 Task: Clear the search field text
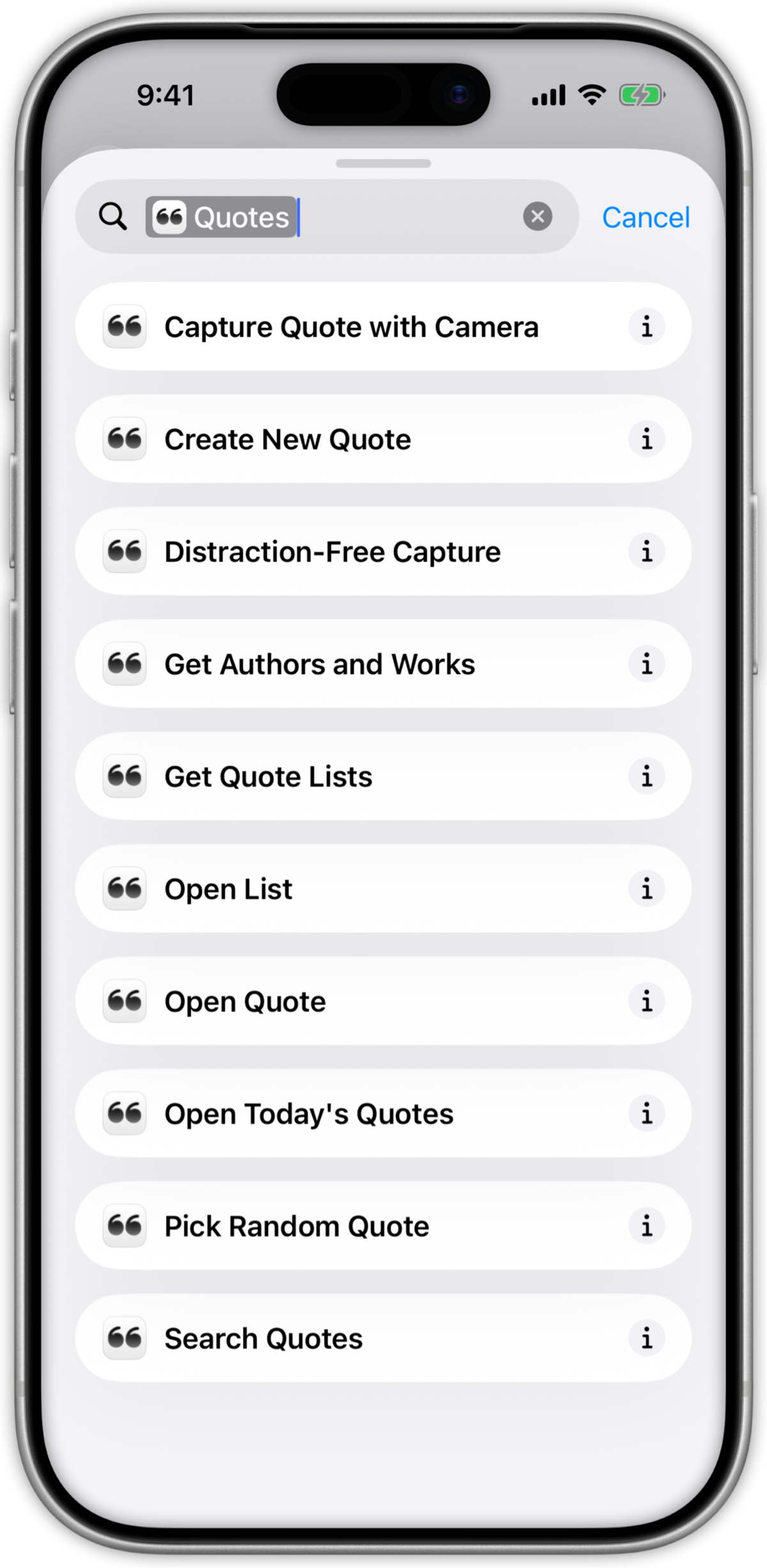tap(538, 217)
